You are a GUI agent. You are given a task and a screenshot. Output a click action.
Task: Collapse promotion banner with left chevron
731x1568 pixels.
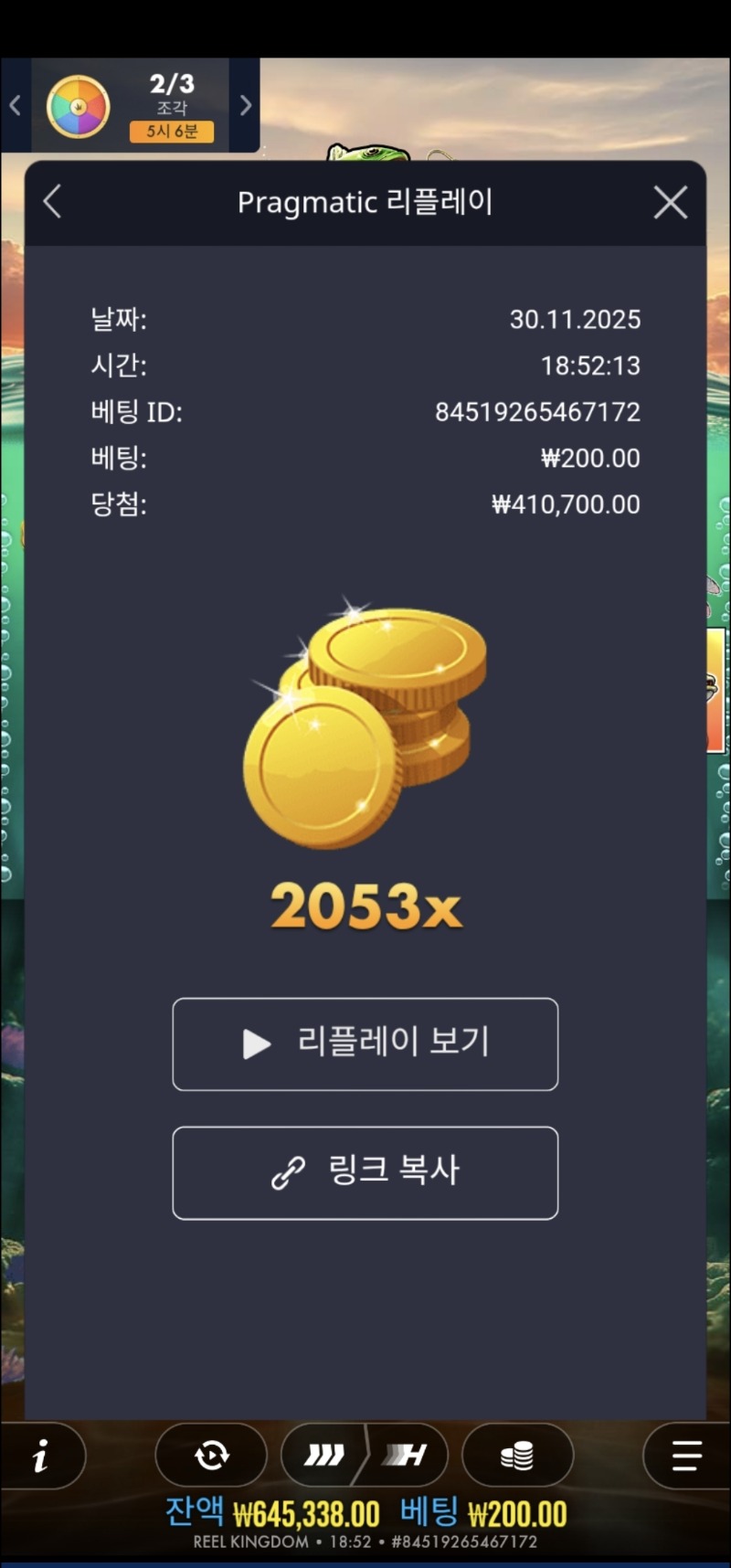tap(14, 106)
